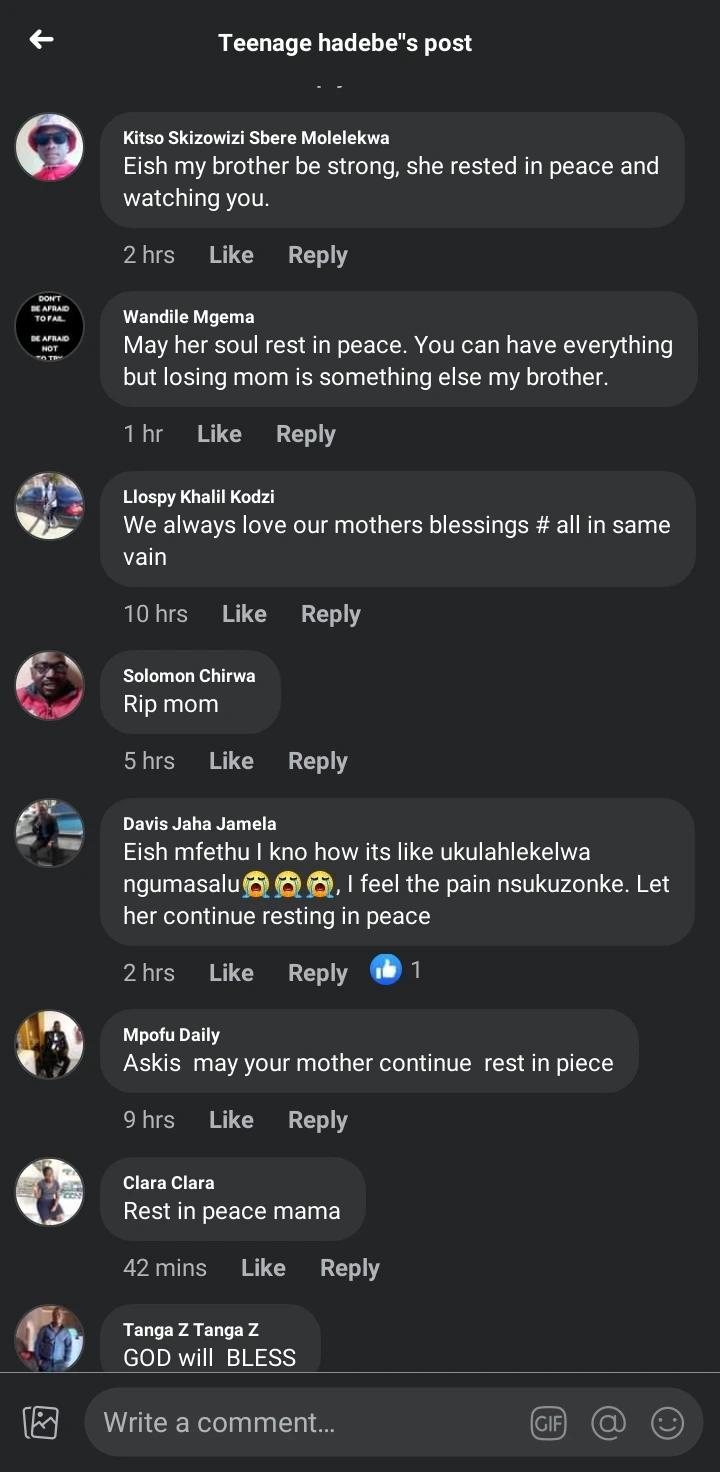The image size is (720, 1472).
Task: Reply to Solomon Chirwa's comment
Action: pyautogui.click(x=318, y=761)
